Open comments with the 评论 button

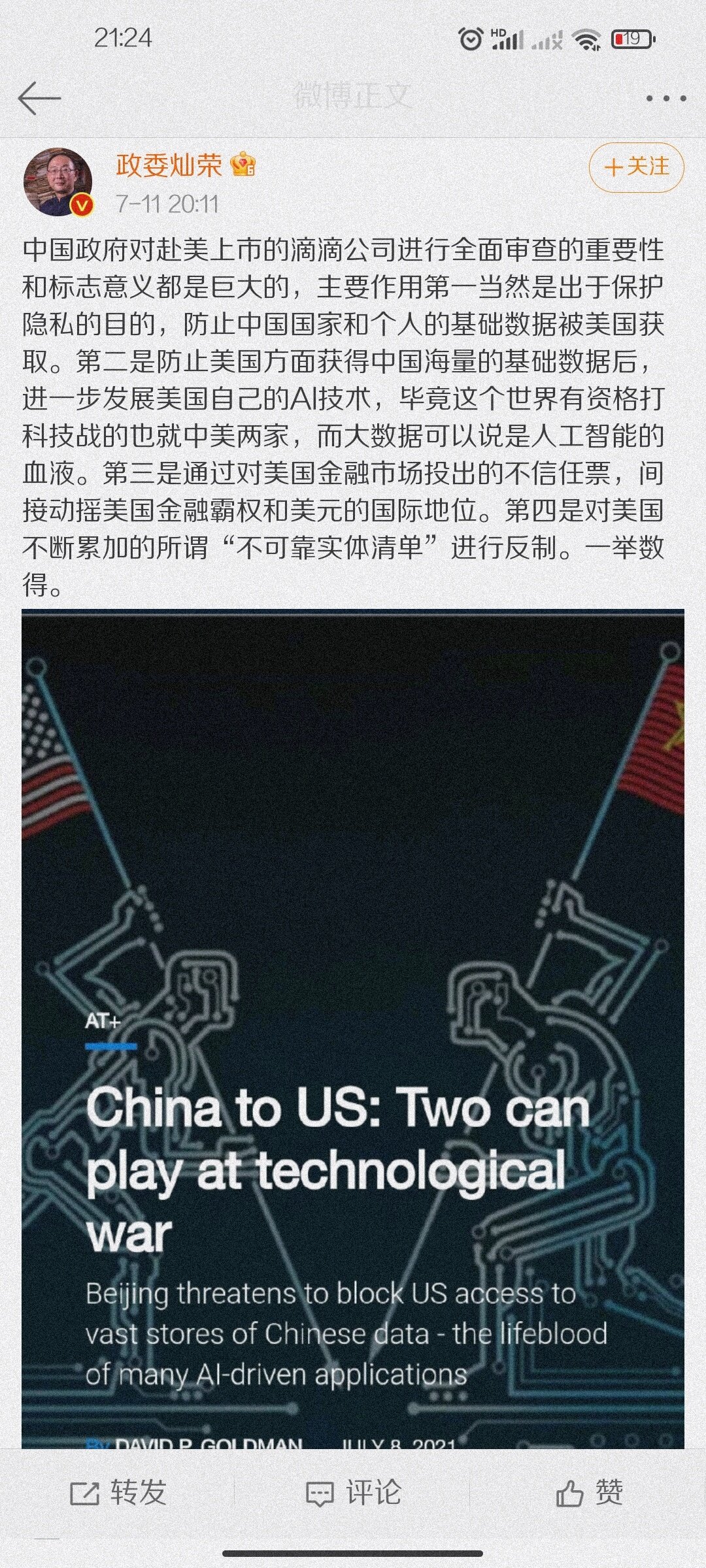[353, 1494]
